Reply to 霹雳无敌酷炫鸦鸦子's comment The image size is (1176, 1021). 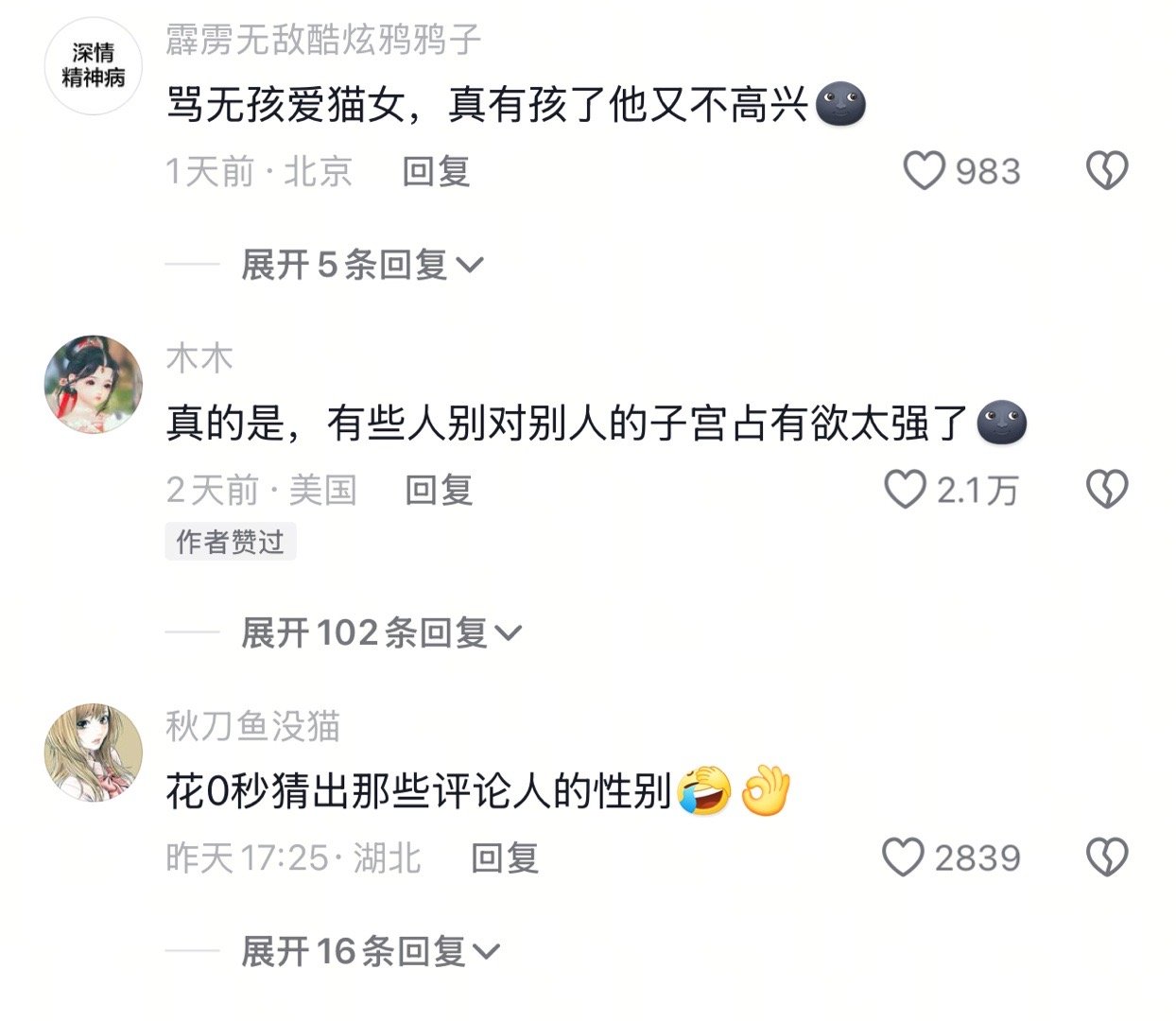coord(436,172)
